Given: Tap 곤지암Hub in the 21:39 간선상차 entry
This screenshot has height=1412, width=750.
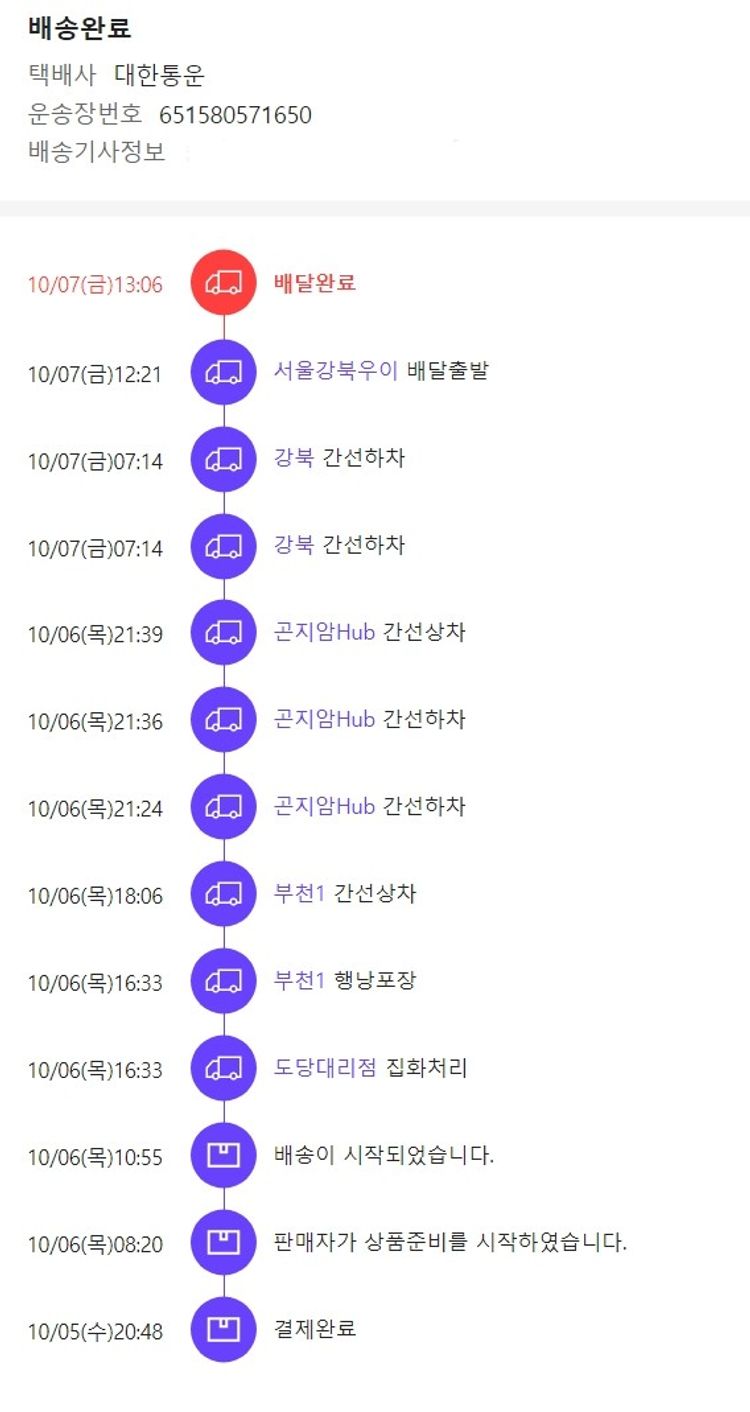Looking at the screenshot, I should pos(324,632).
